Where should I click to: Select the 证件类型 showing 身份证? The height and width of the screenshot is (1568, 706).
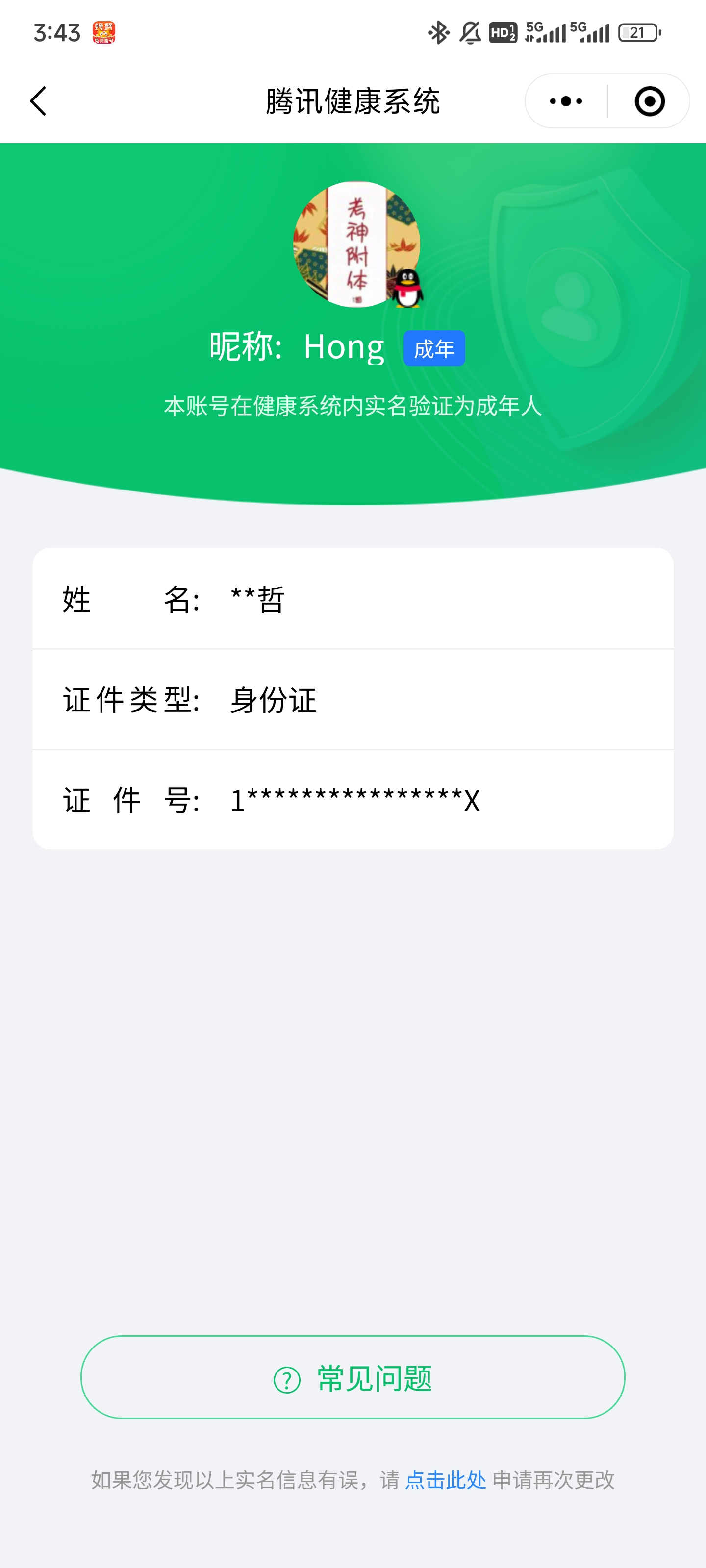pyautogui.click(x=353, y=700)
